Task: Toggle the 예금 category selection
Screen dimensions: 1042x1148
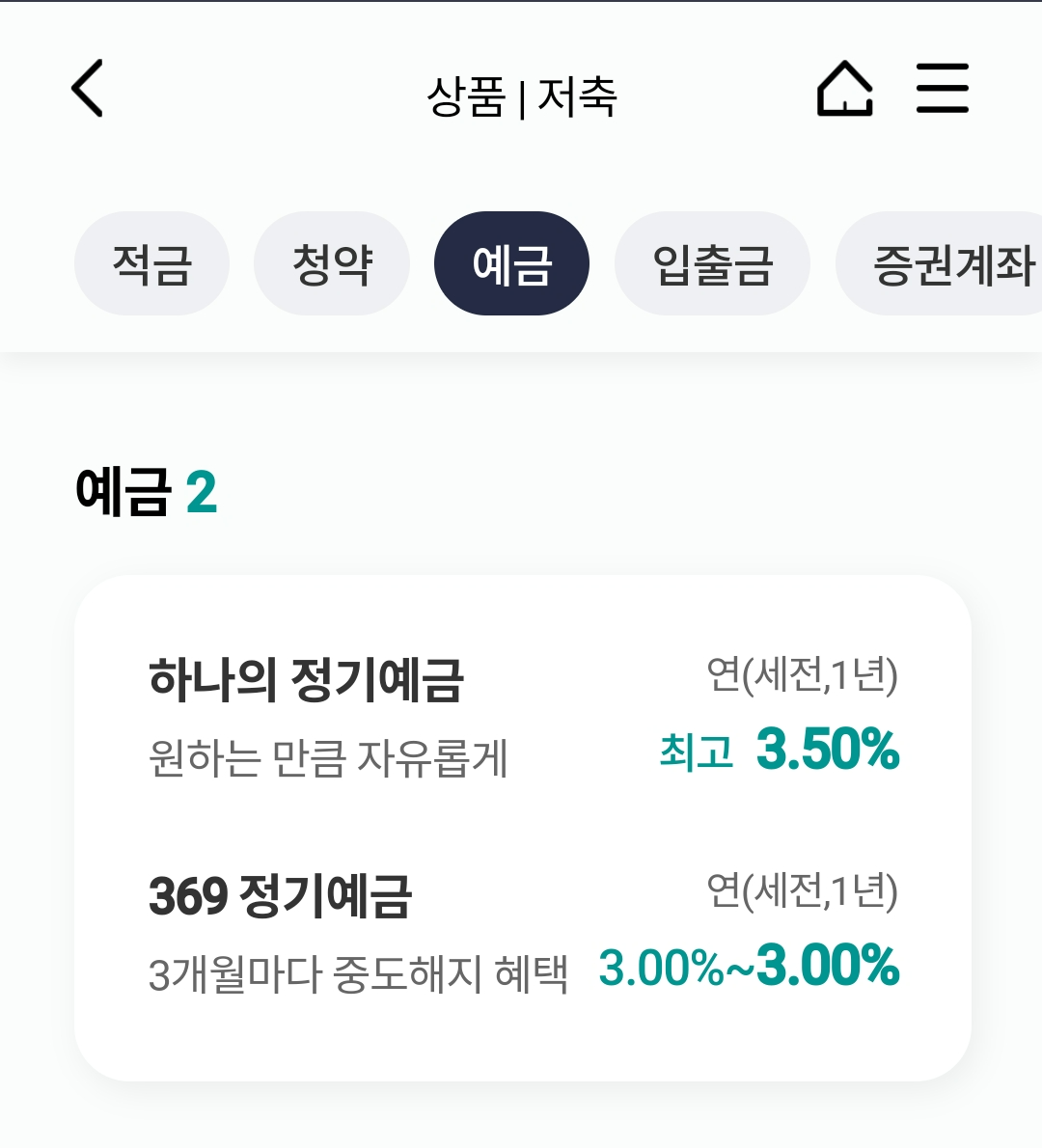Action: pyautogui.click(x=512, y=262)
